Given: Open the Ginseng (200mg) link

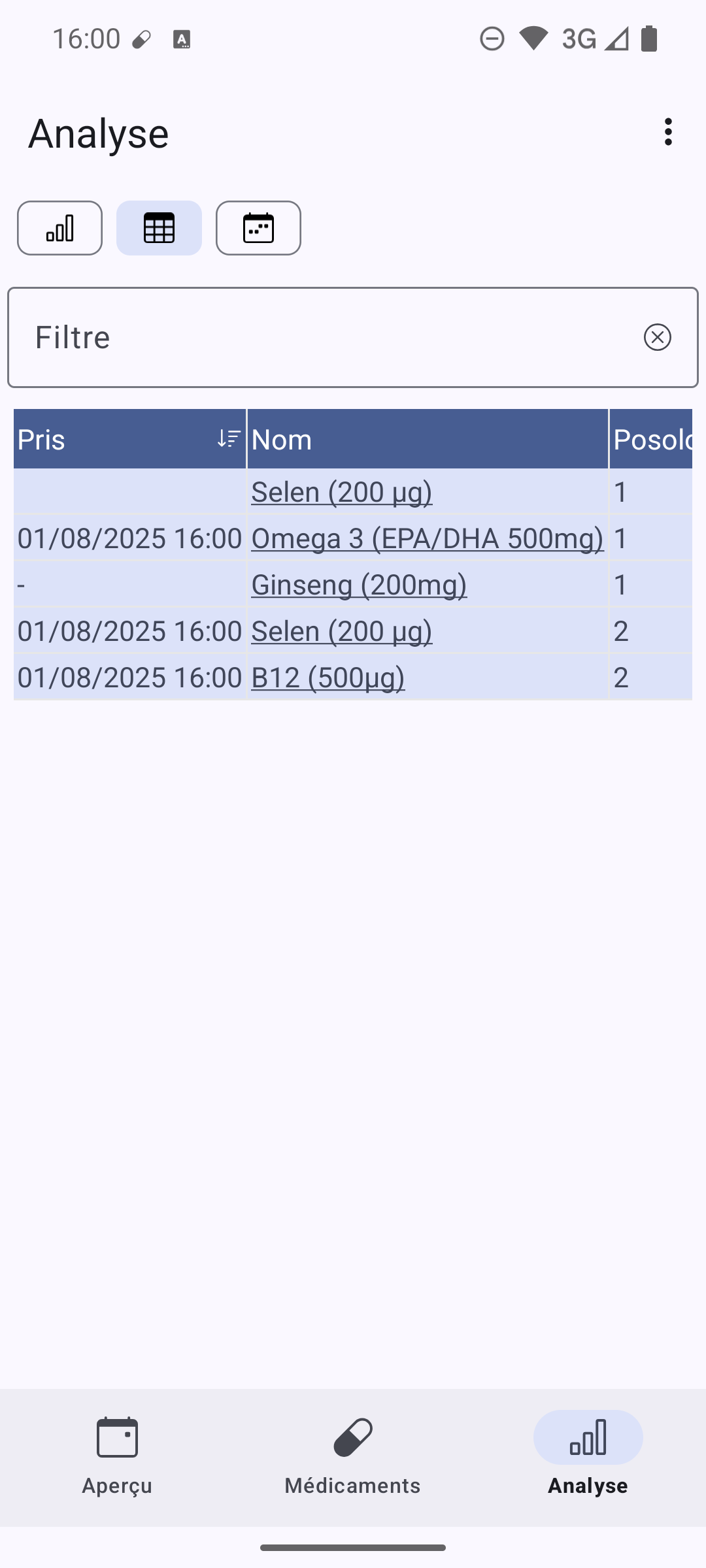Looking at the screenshot, I should [359, 585].
